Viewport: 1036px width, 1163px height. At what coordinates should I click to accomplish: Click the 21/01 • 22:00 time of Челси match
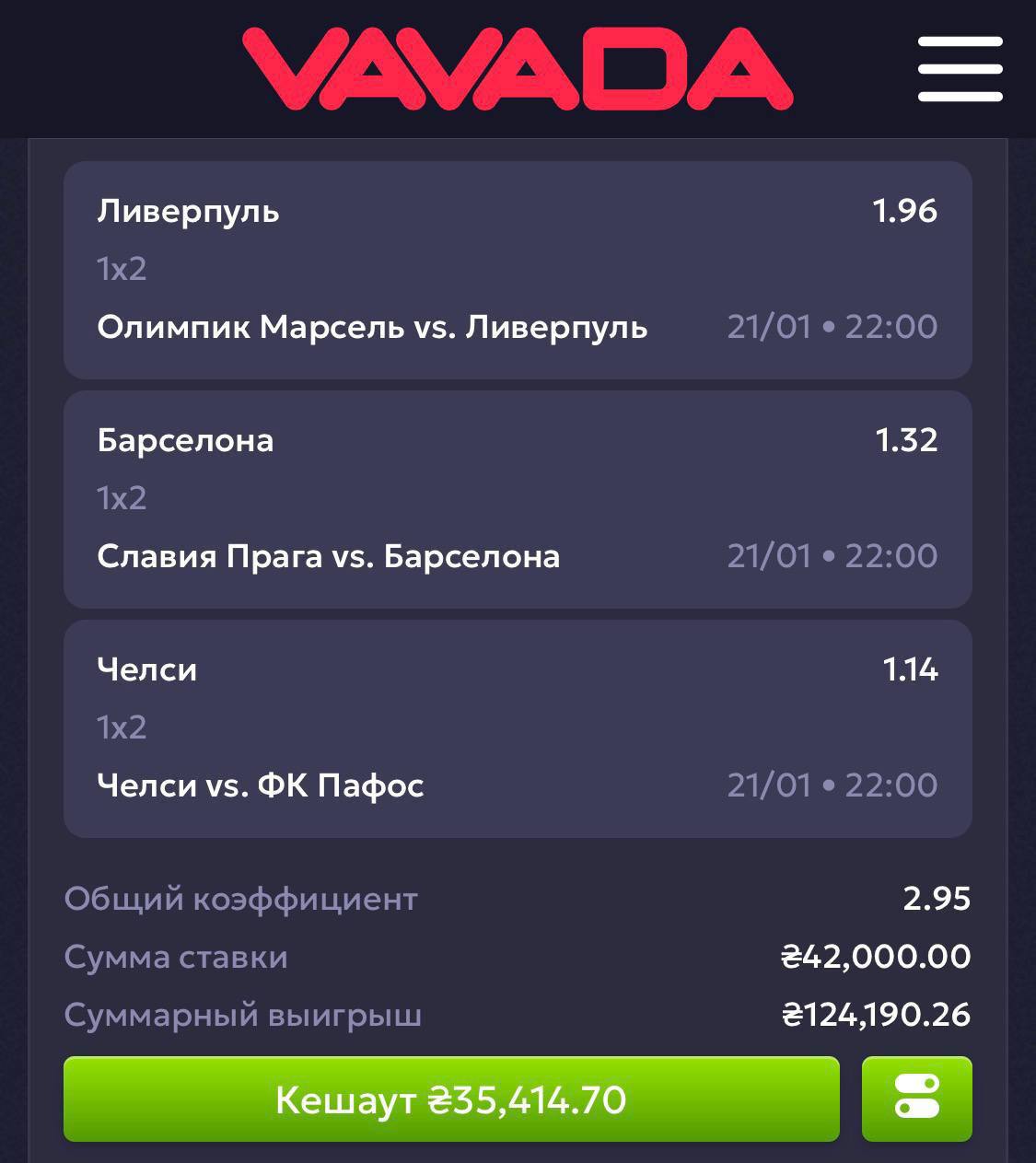[832, 785]
